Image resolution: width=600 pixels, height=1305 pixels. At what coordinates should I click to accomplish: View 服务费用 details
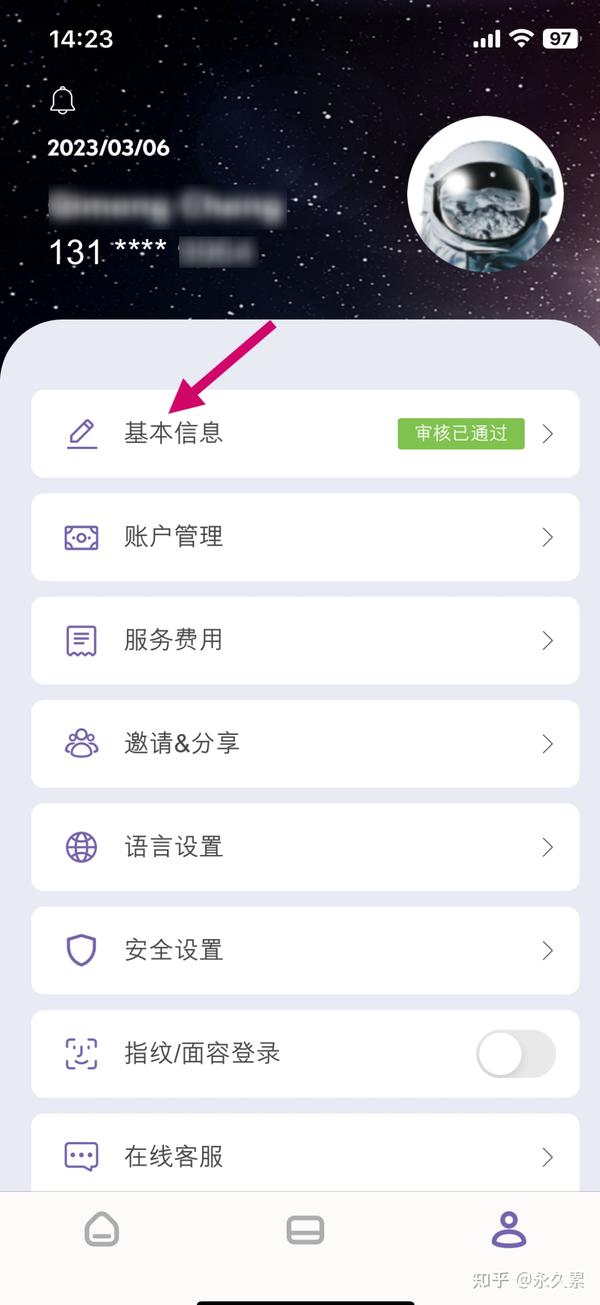(x=305, y=640)
